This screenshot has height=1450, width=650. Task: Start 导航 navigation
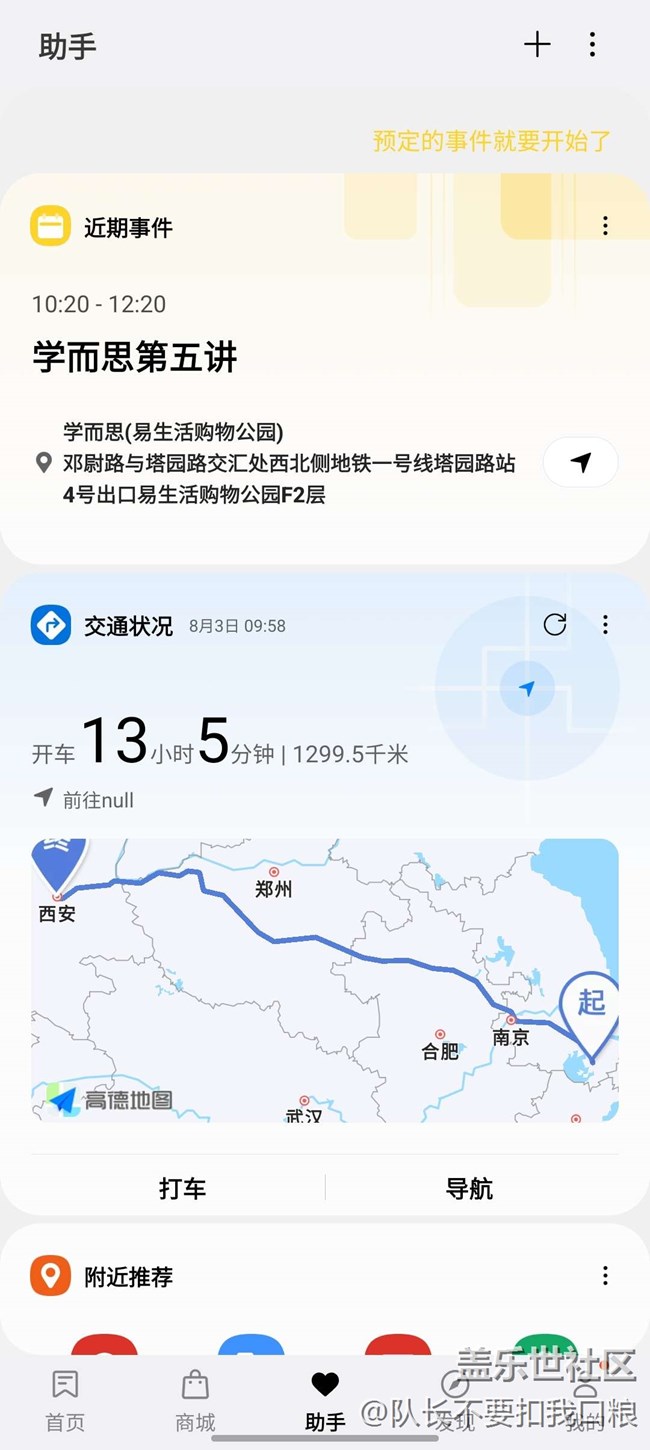[x=469, y=1188]
